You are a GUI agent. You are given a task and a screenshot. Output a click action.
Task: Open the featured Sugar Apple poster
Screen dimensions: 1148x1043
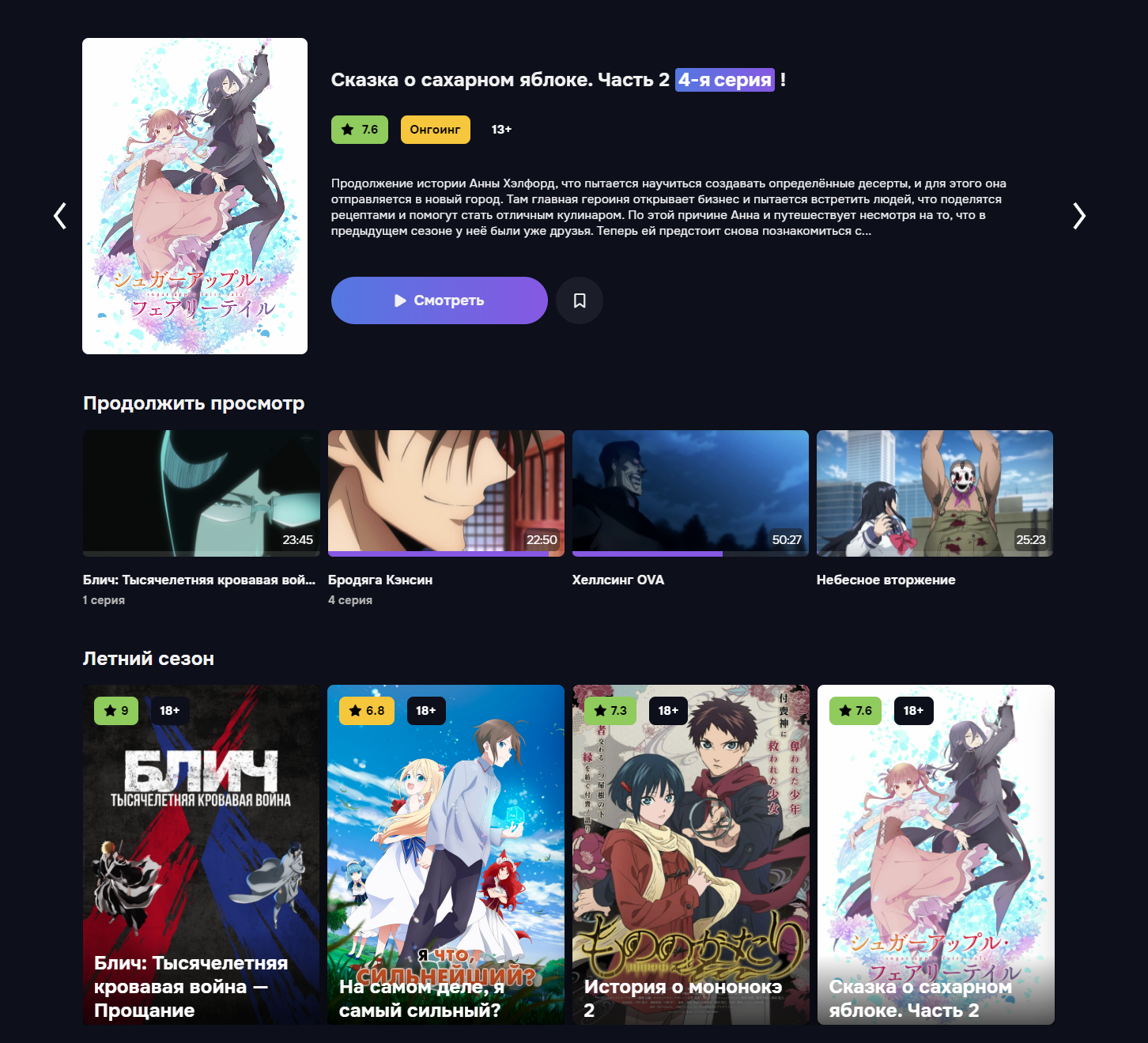point(194,196)
